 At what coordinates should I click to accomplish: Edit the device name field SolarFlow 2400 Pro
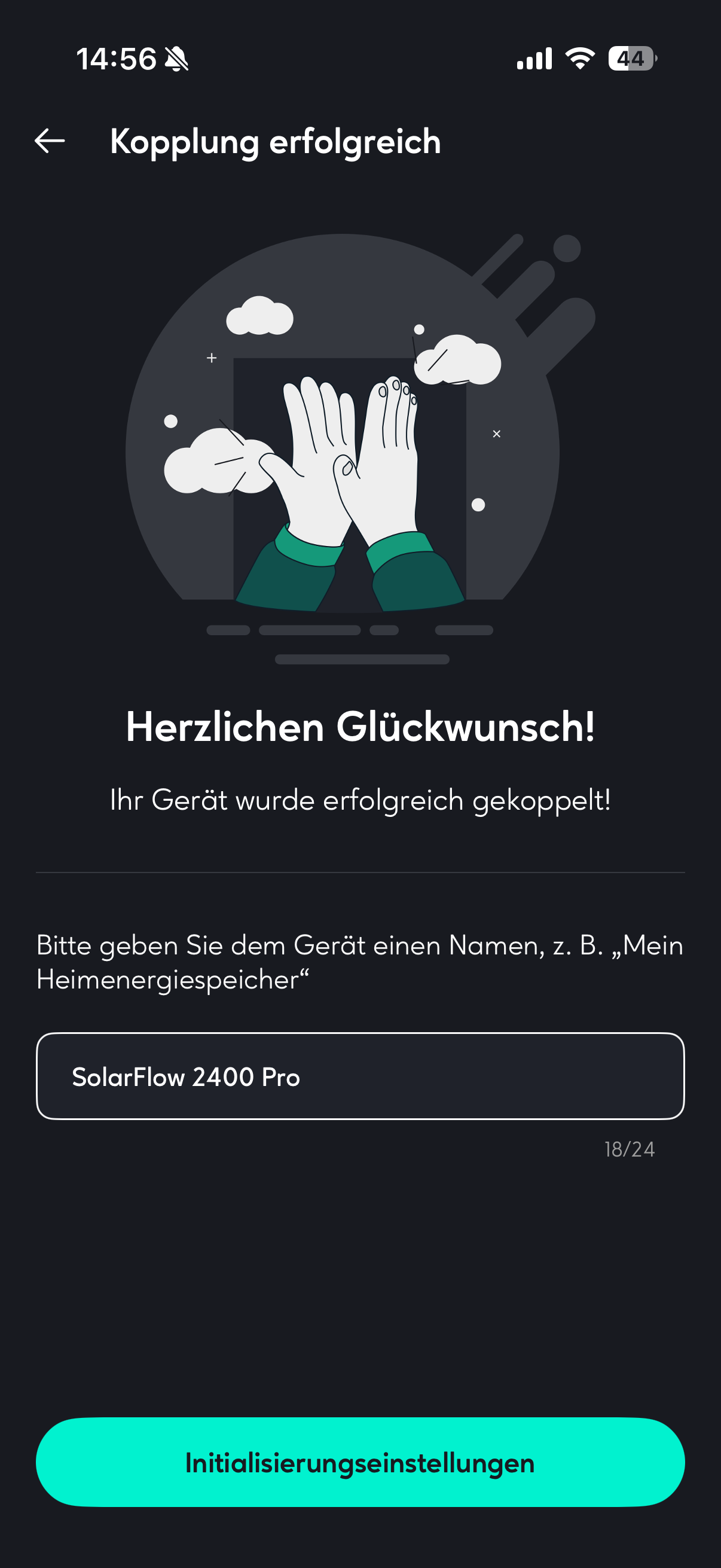[x=360, y=1076]
